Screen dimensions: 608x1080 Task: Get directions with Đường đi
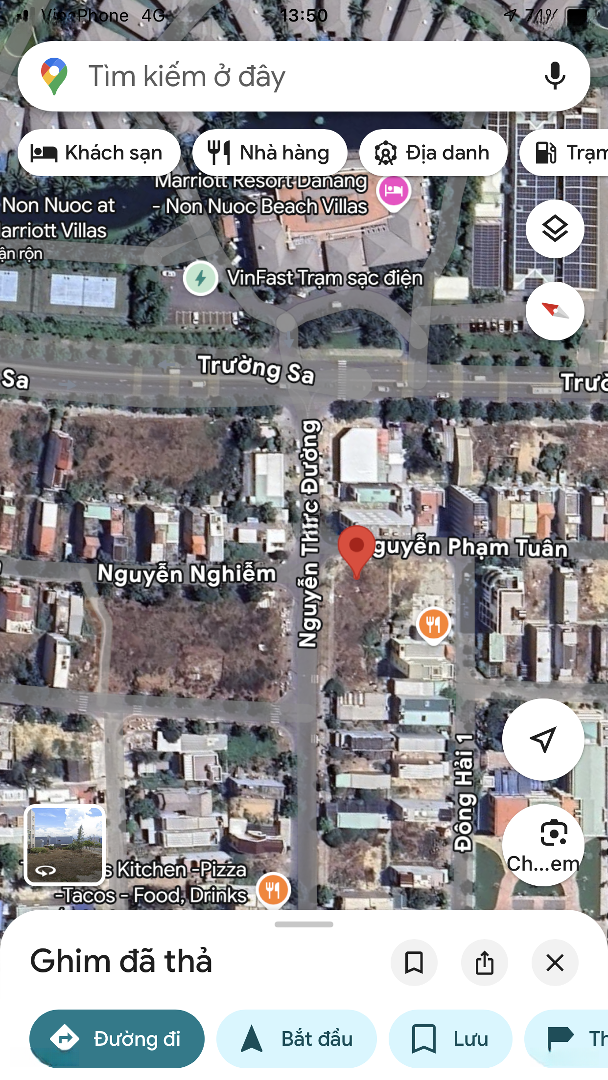click(x=117, y=1039)
